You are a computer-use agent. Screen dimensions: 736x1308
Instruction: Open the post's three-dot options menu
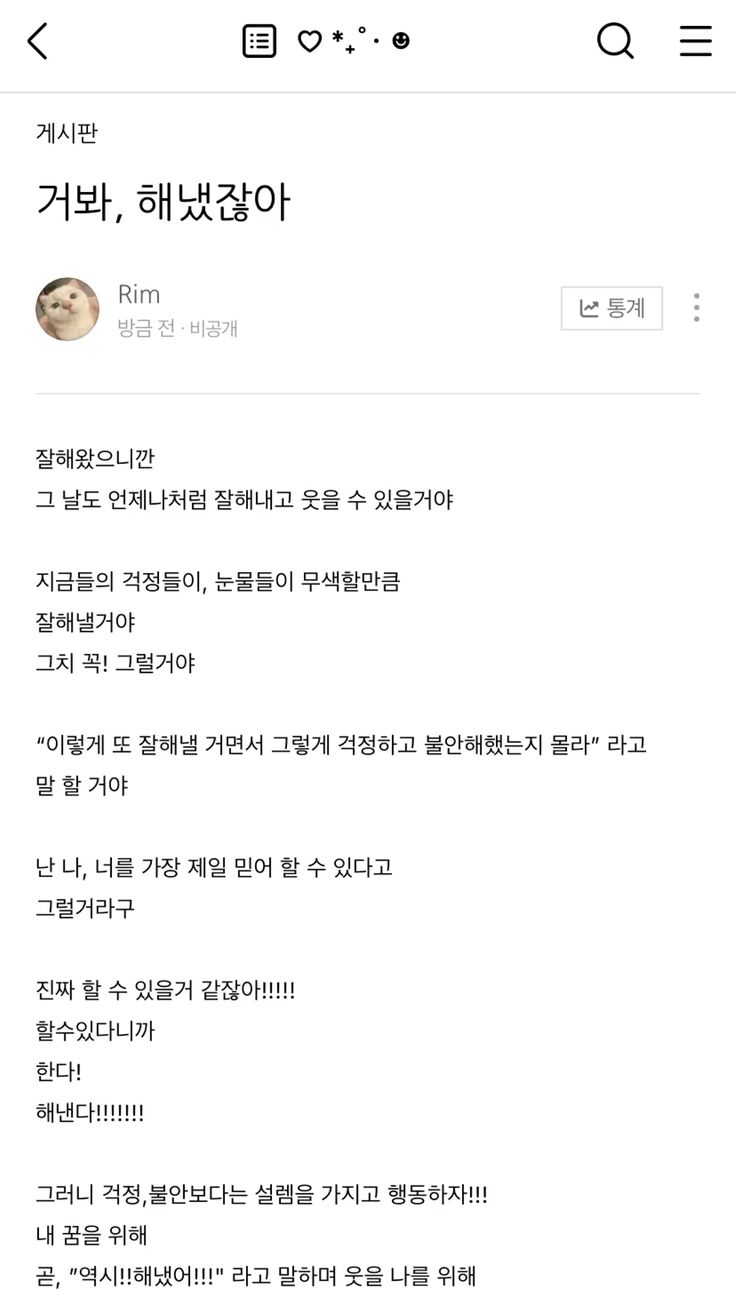pos(696,308)
